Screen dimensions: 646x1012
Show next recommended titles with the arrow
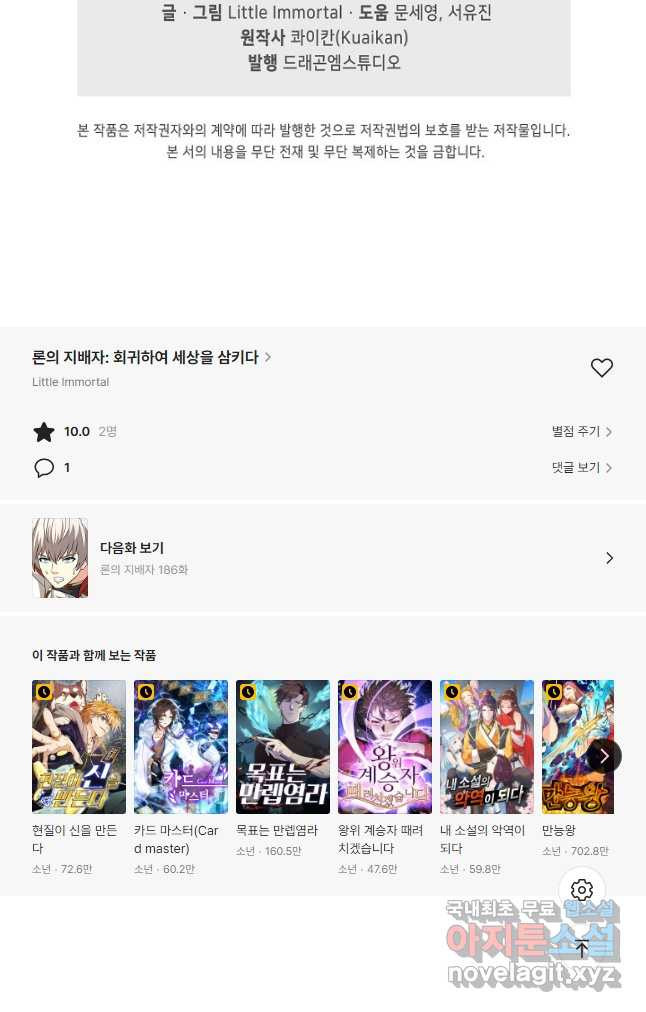tap(604, 755)
